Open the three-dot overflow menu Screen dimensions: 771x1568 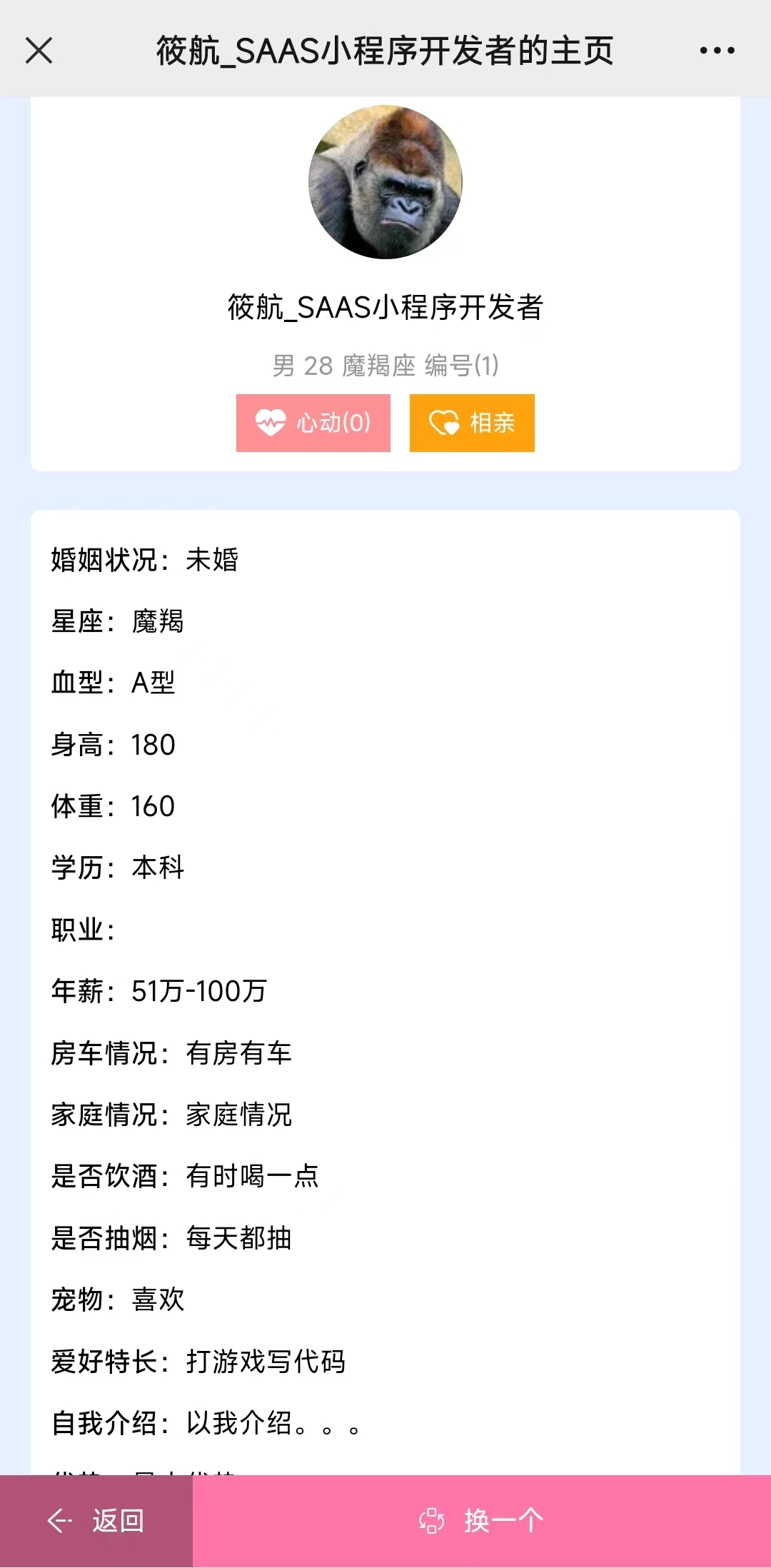pos(717,51)
